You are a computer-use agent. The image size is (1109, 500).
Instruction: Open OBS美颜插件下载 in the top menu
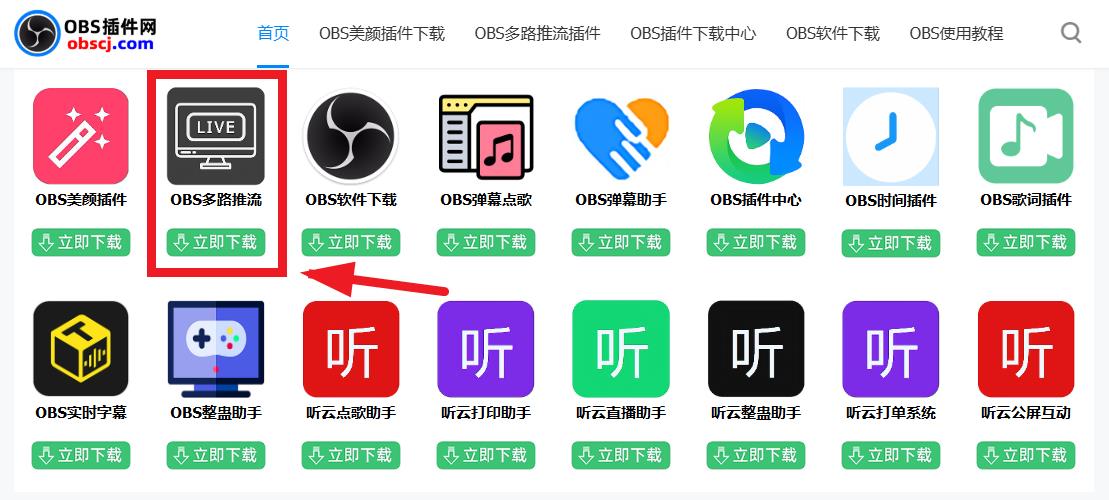pos(382,33)
